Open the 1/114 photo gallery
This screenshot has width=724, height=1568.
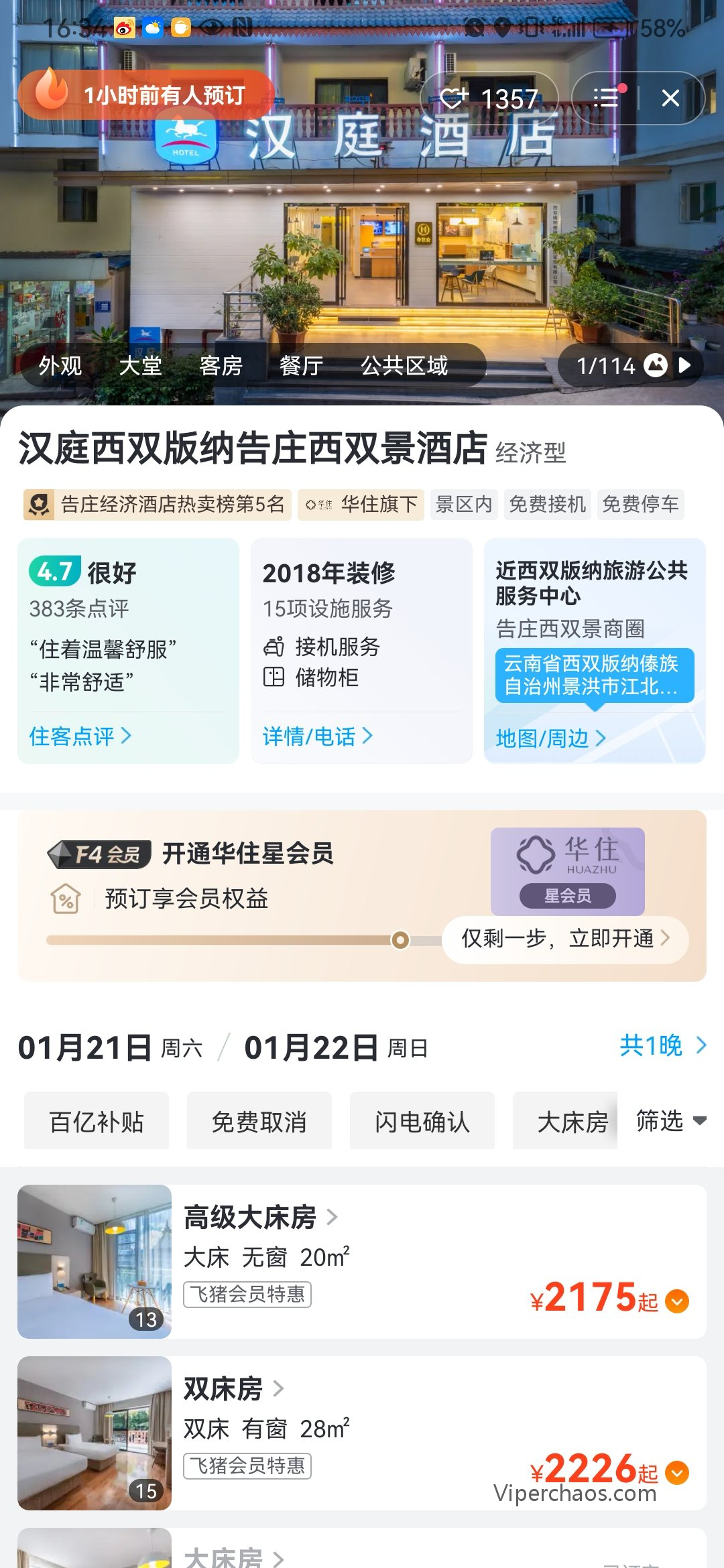coord(631,365)
